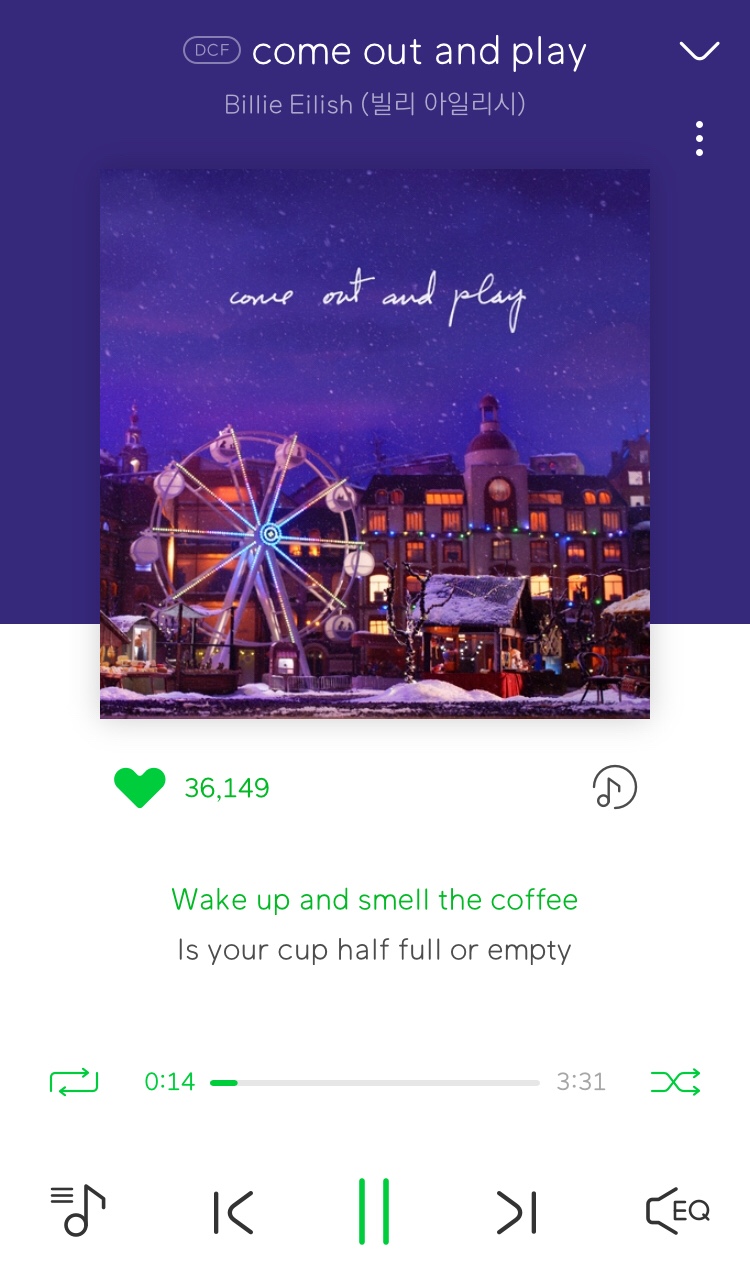The height and width of the screenshot is (1284, 750).
Task: Seek along the playback progress bar
Action: click(374, 1082)
